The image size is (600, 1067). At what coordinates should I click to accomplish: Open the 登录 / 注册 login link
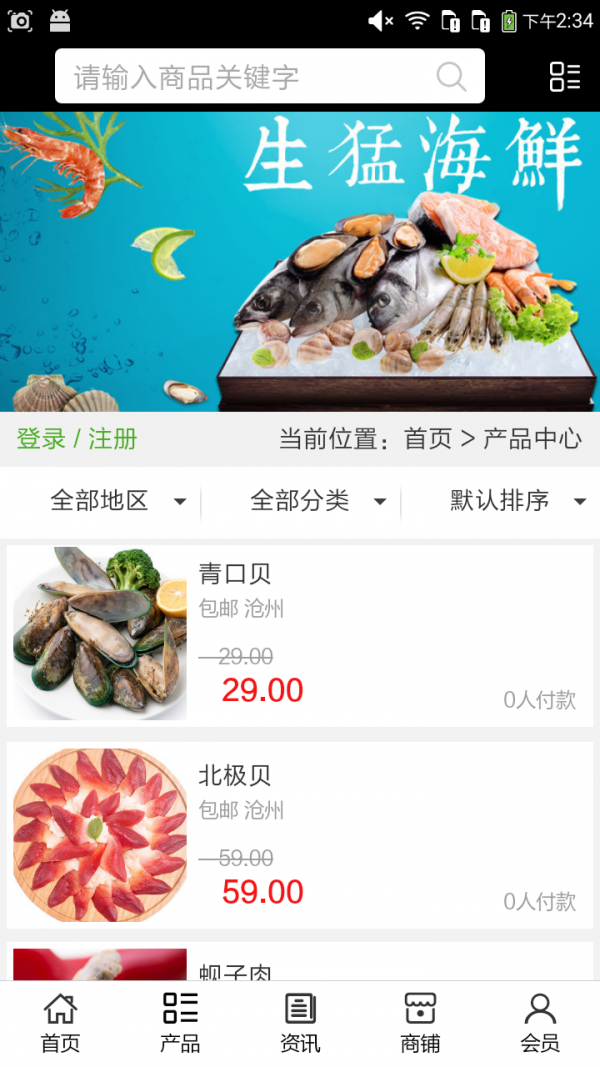(x=77, y=439)
